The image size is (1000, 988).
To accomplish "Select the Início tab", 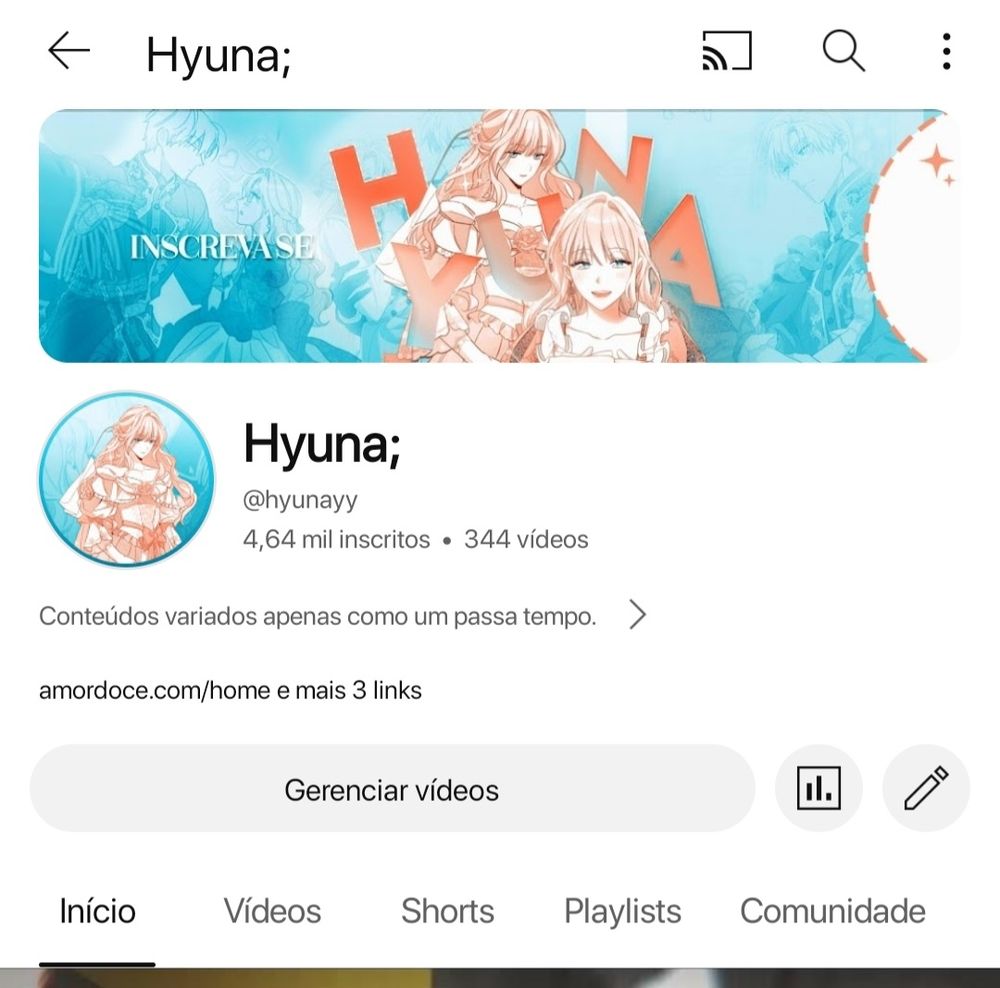I will click(x=97, y=911).
